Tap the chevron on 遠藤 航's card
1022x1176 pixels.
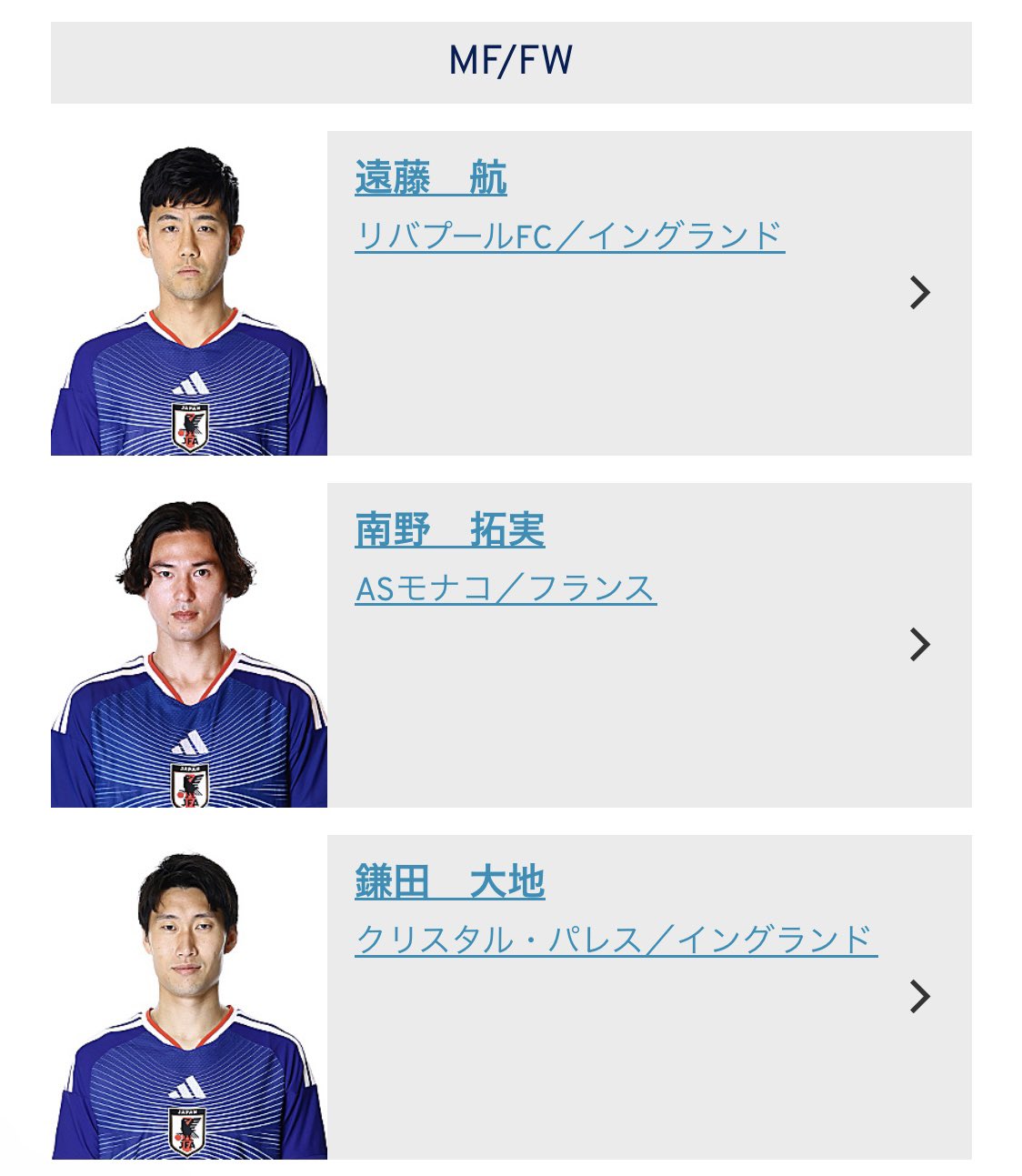coord(919,293)
